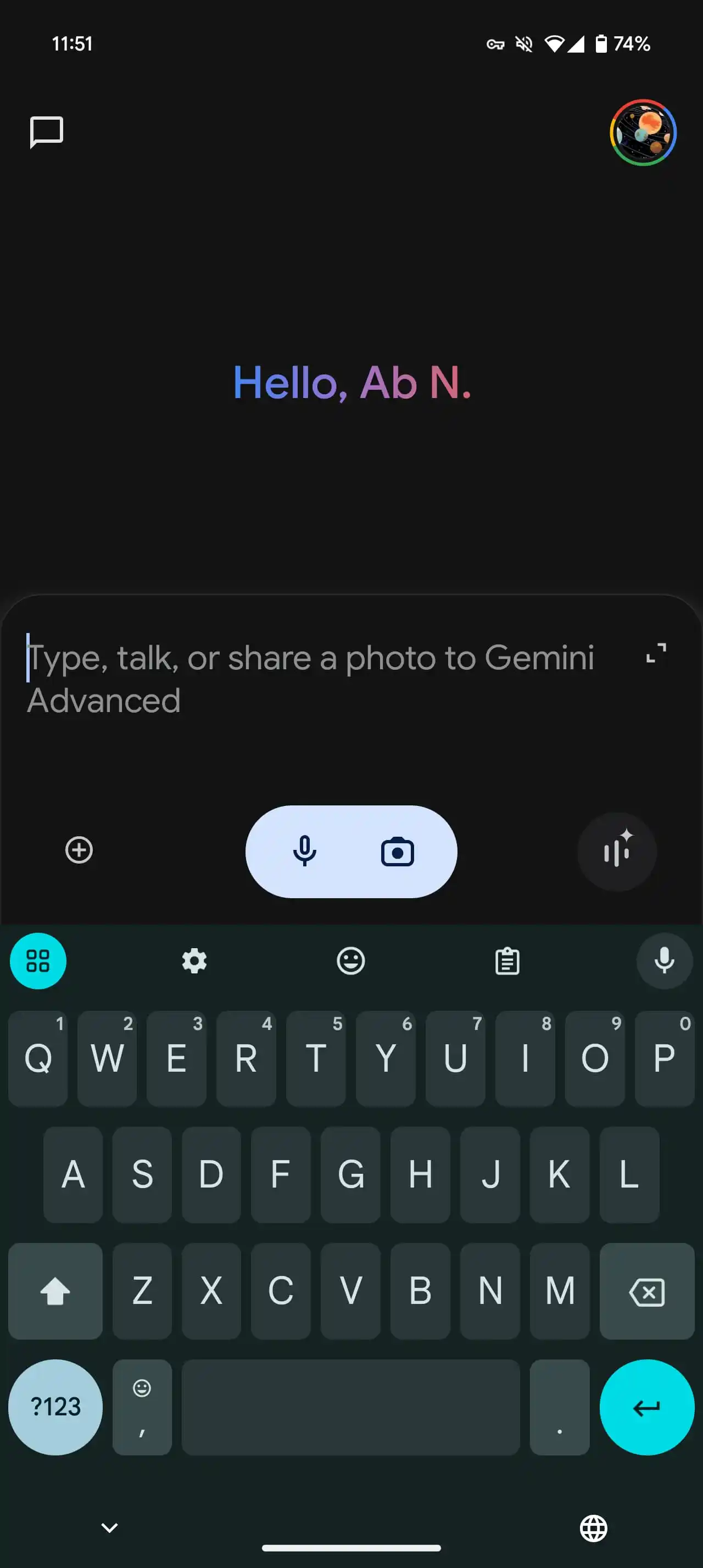This screenshot has height=1568, width=703.
Task: Tap the Gemini Advanced text prompt field
Action: (310, 678)
